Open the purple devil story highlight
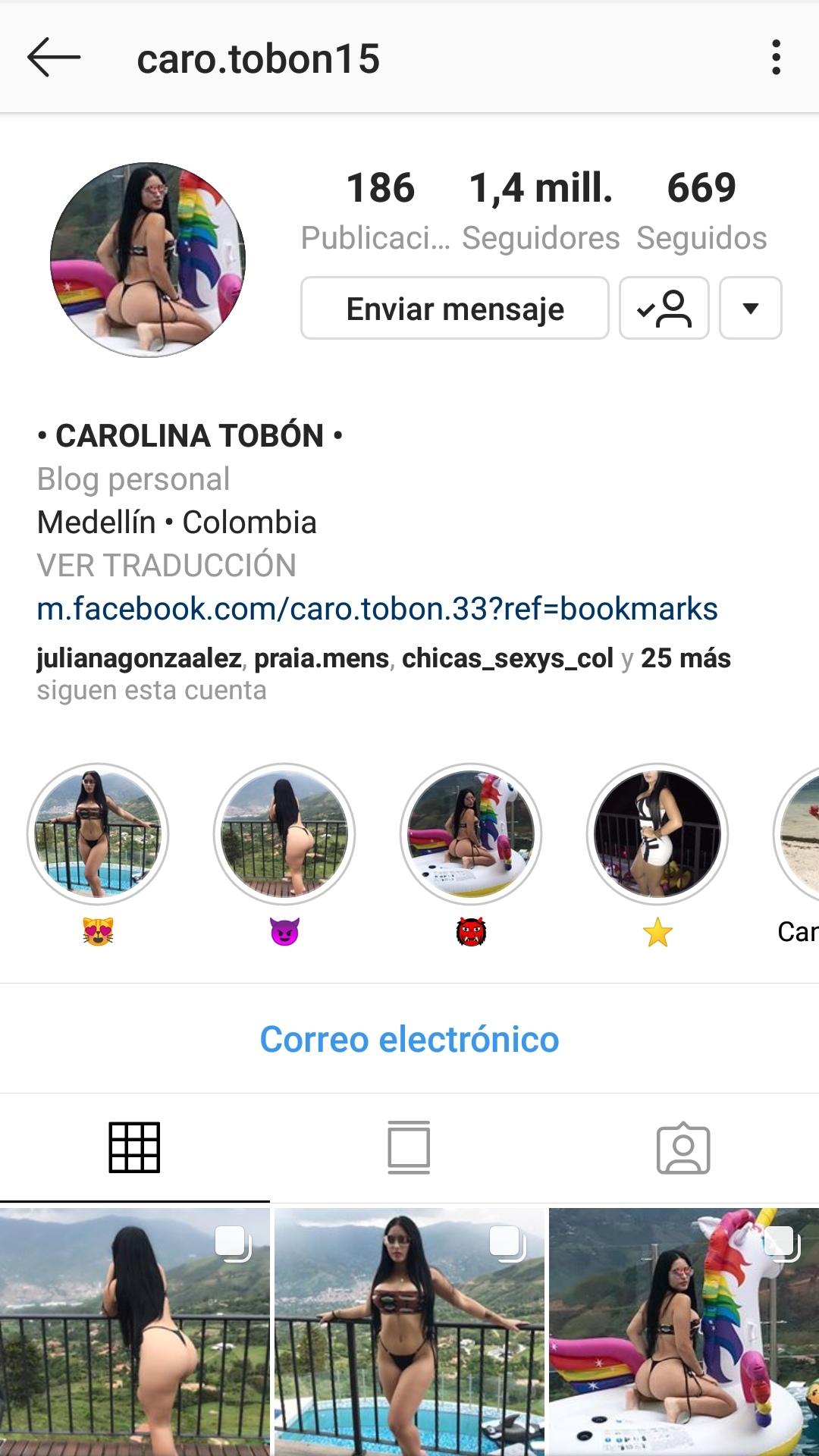This screenshot has height=1456, width=819. pyautogui.click(x=284, y=834)
